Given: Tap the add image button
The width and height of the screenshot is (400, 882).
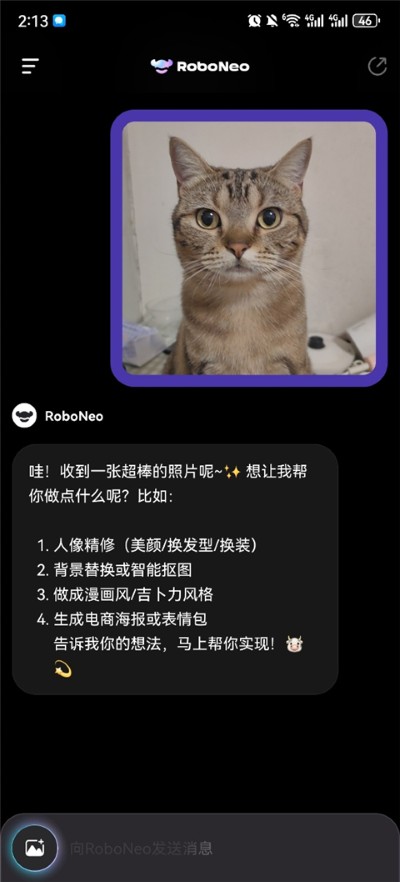Looking at the screenshot, I should coord(34,848).
